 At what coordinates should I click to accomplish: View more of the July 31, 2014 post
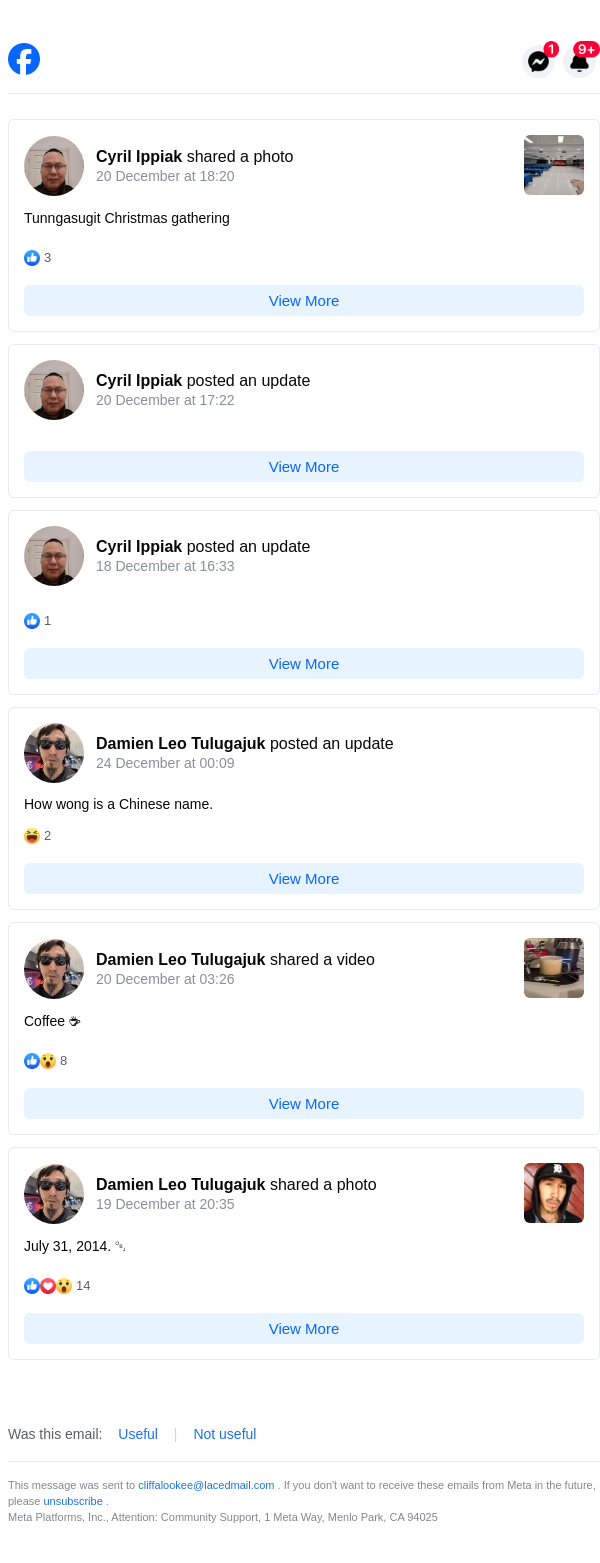tap(304, 1329)
